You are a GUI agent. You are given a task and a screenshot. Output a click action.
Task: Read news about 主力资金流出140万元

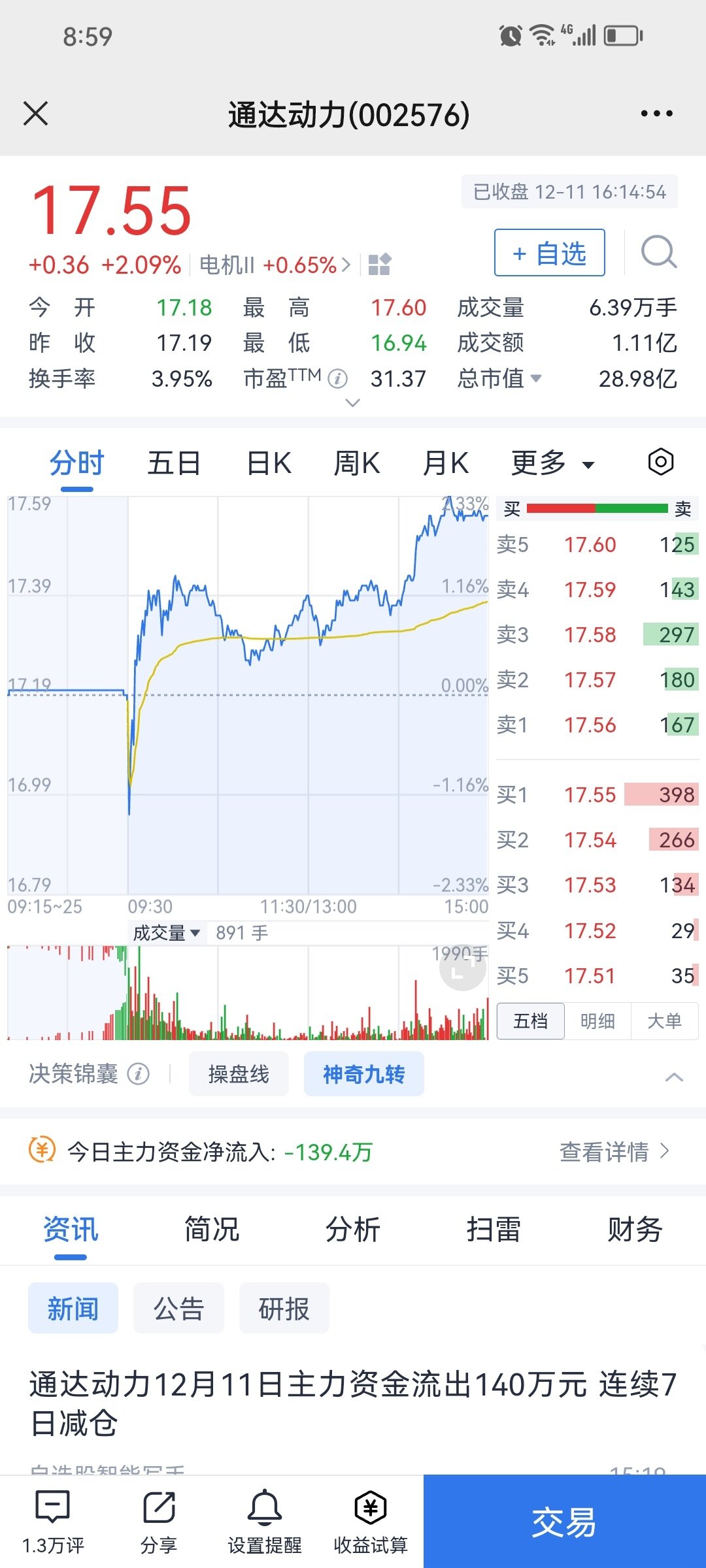point(353,1403)
